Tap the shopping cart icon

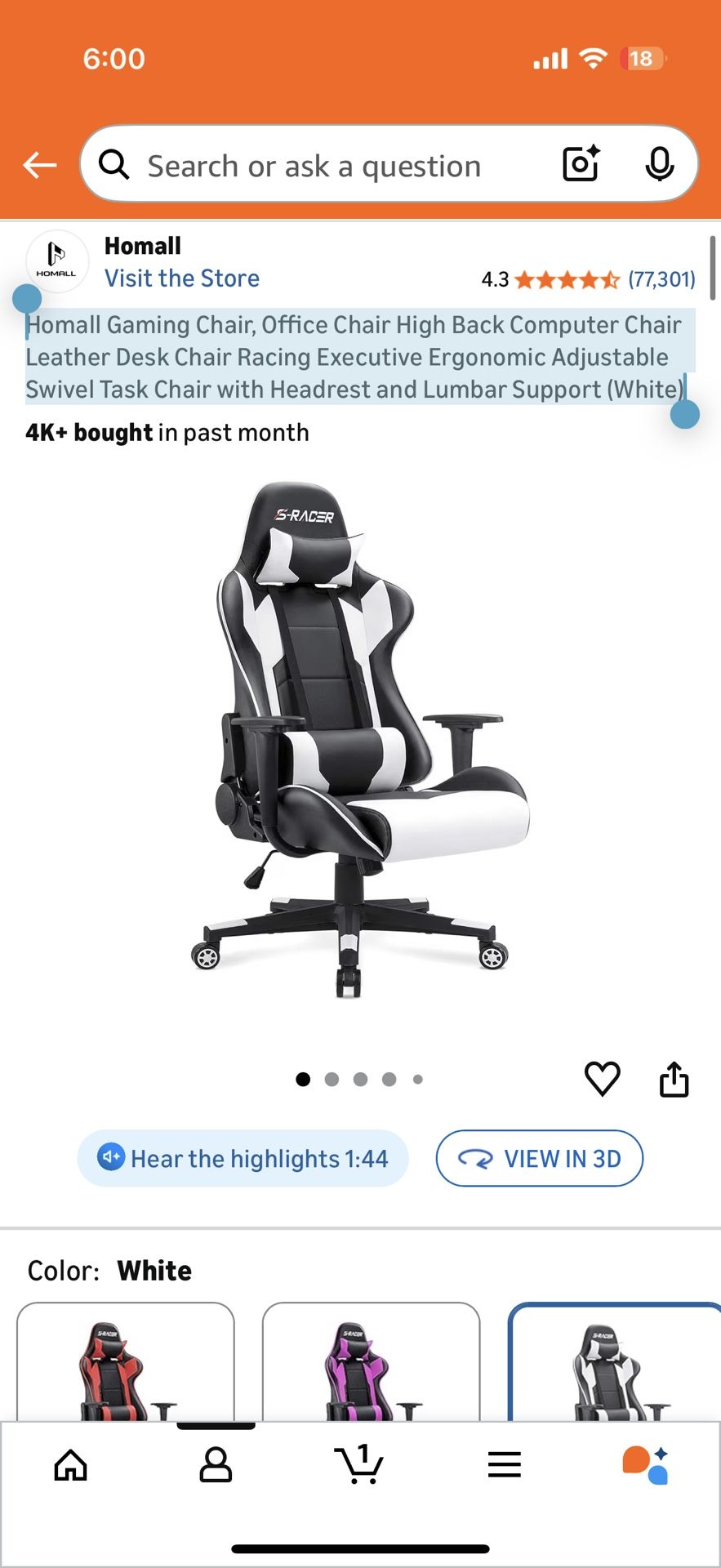[x=360, y=1464]
